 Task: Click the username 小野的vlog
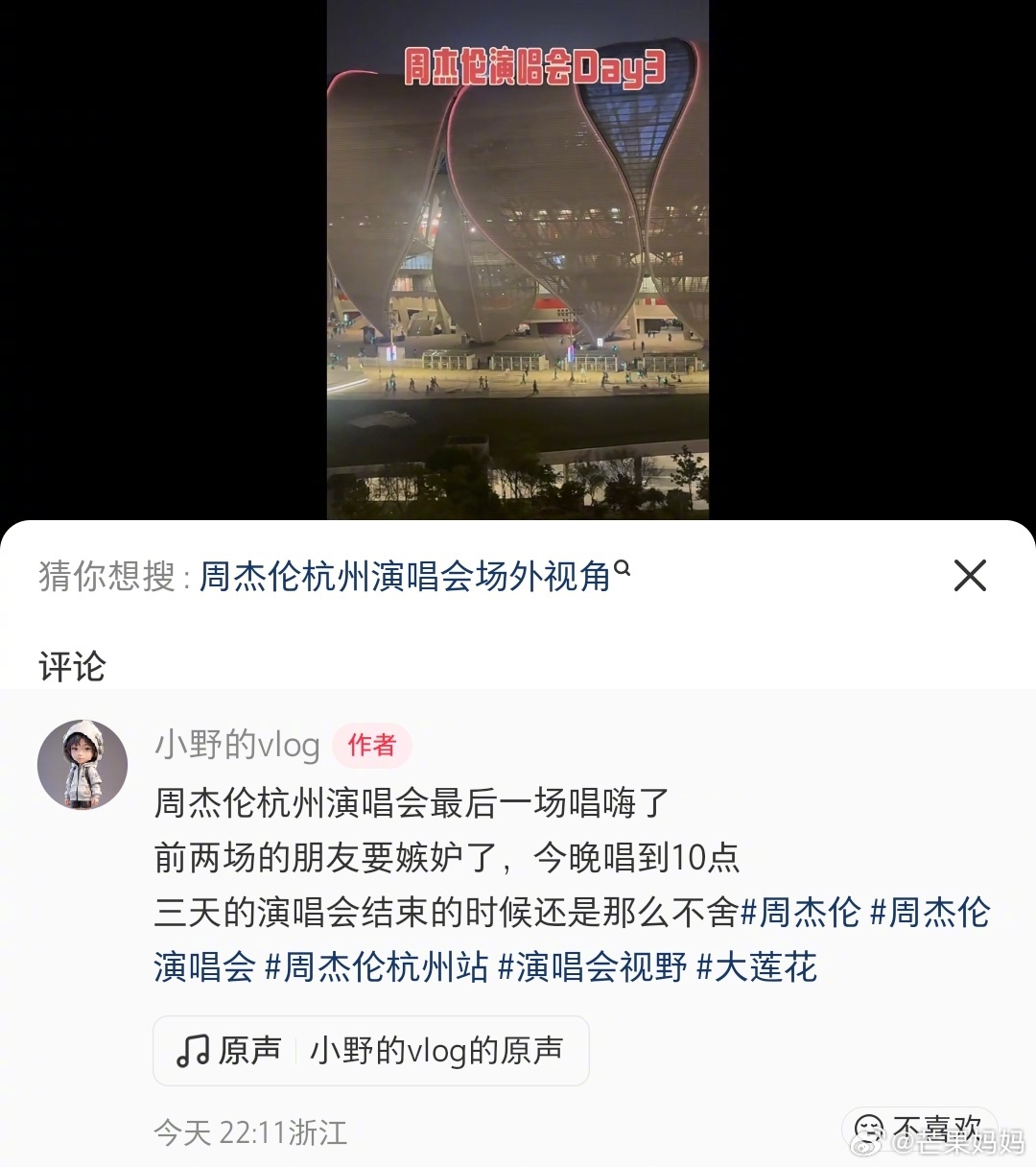238,745
